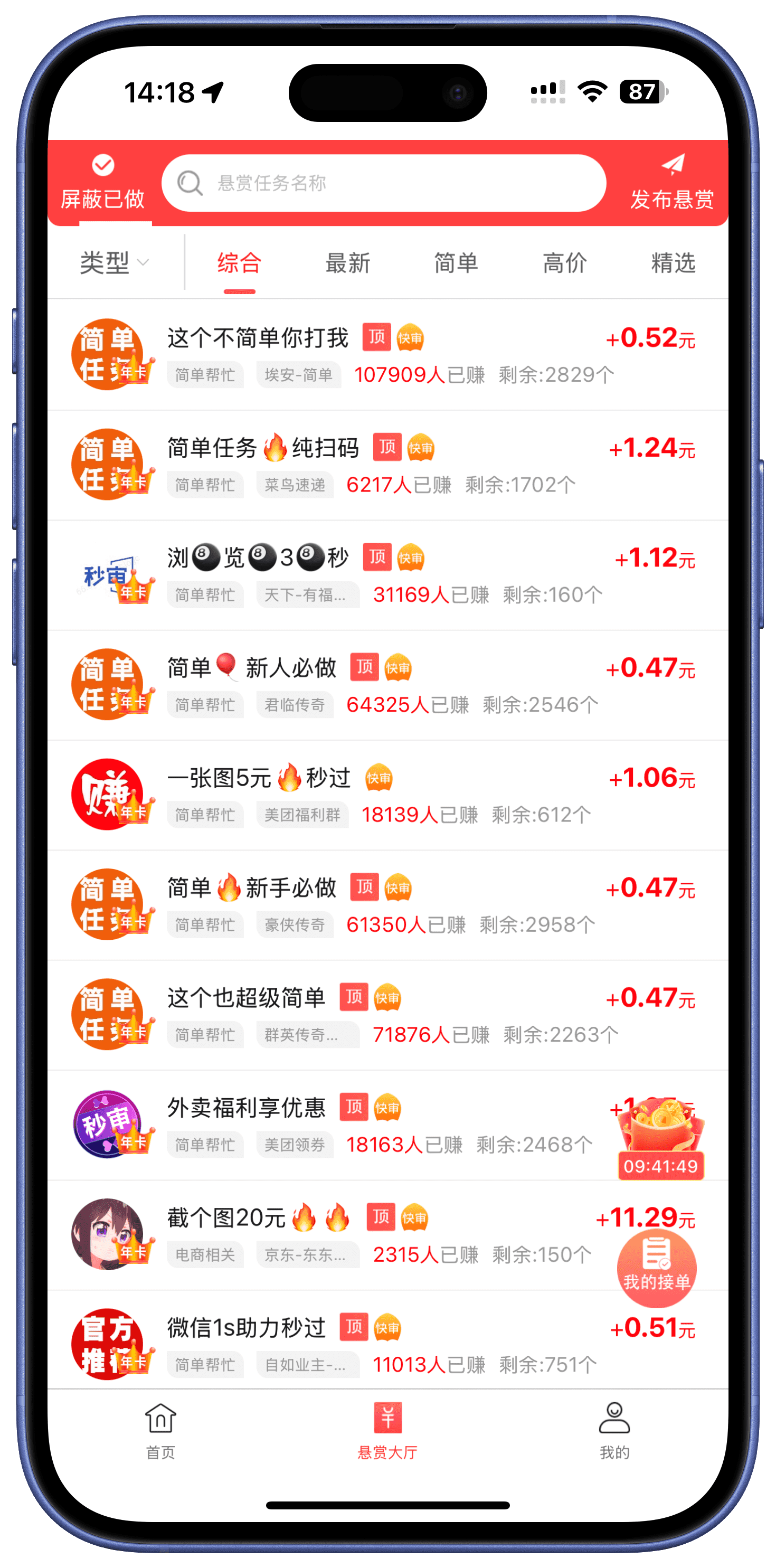The width and height of the screenshot is (776, 1568).
Task: Select the 简单 tab
Action: tap(455, 263)
